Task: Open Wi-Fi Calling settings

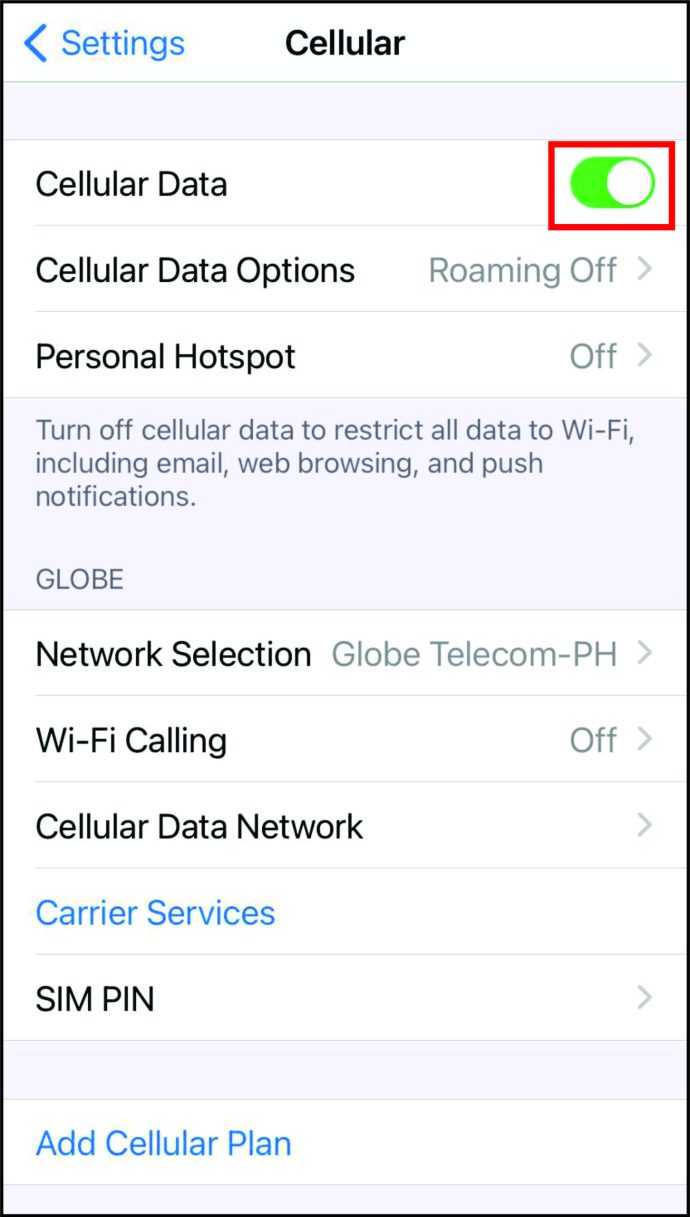Action: [x=344, y=740]
